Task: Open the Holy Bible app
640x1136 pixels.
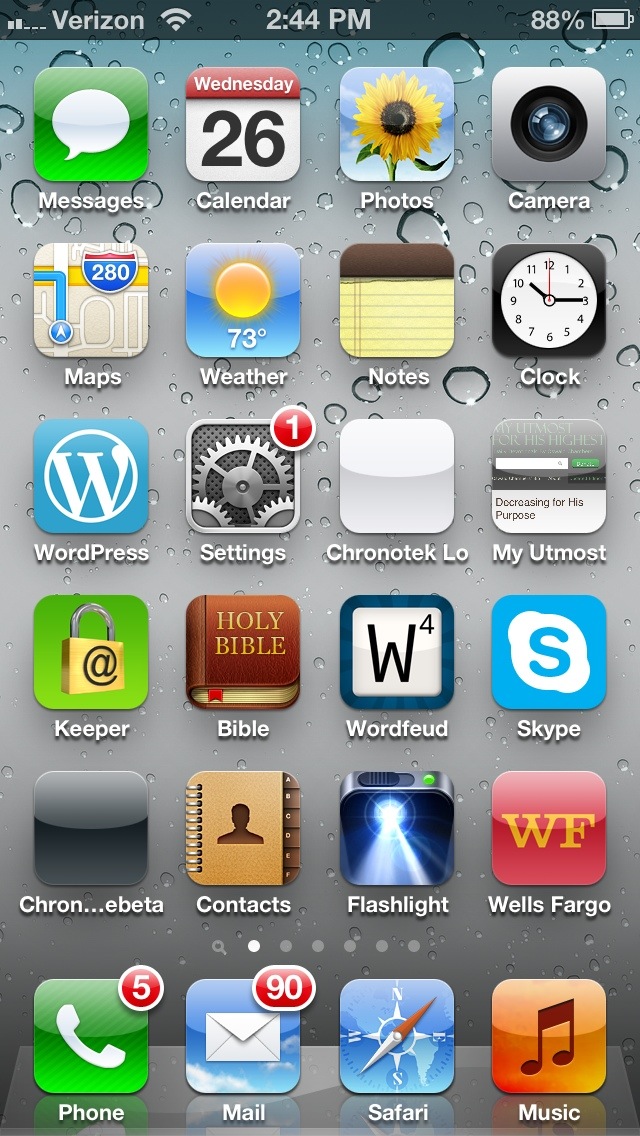Action: pyautogui.click(x=243, y=653)
